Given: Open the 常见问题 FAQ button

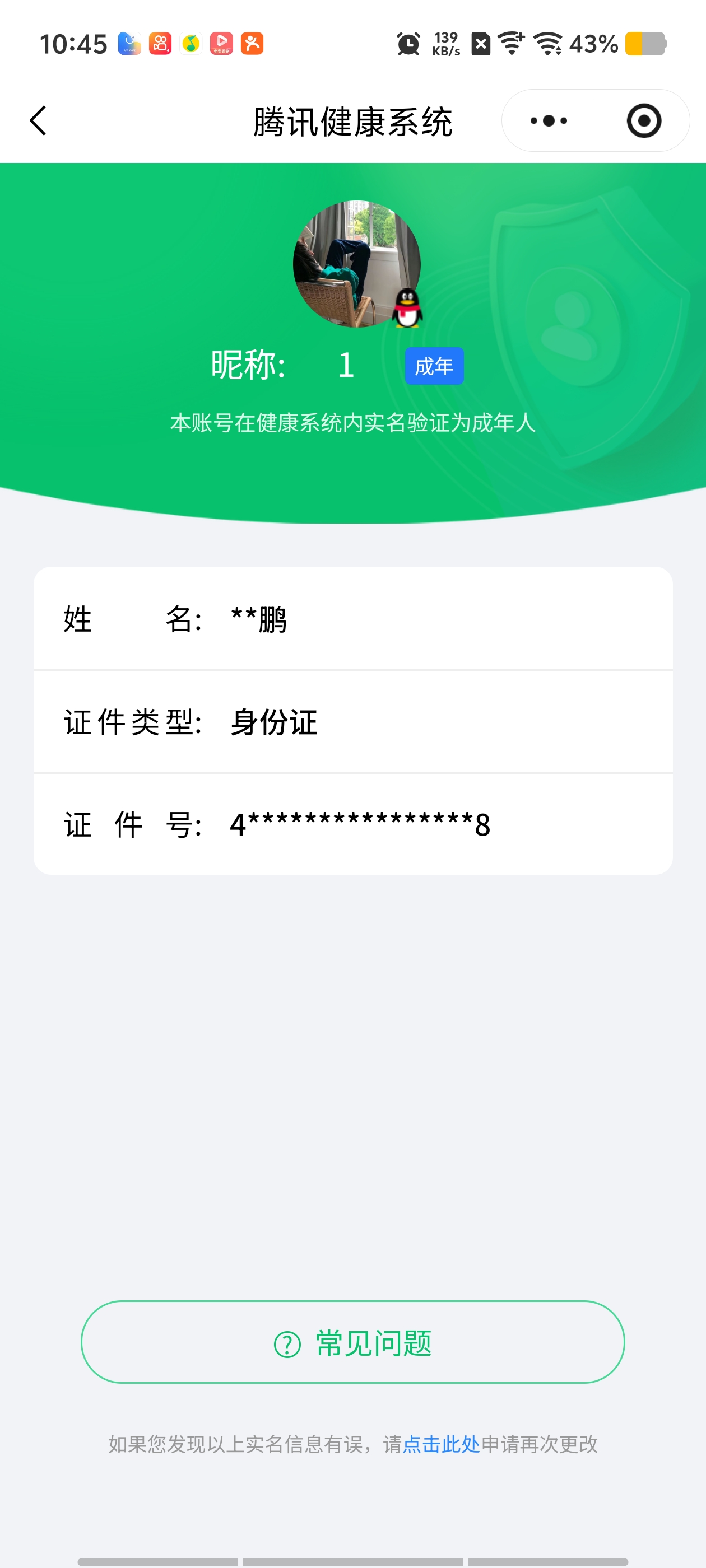Looking at the screenshot, I should point(352,1343).
